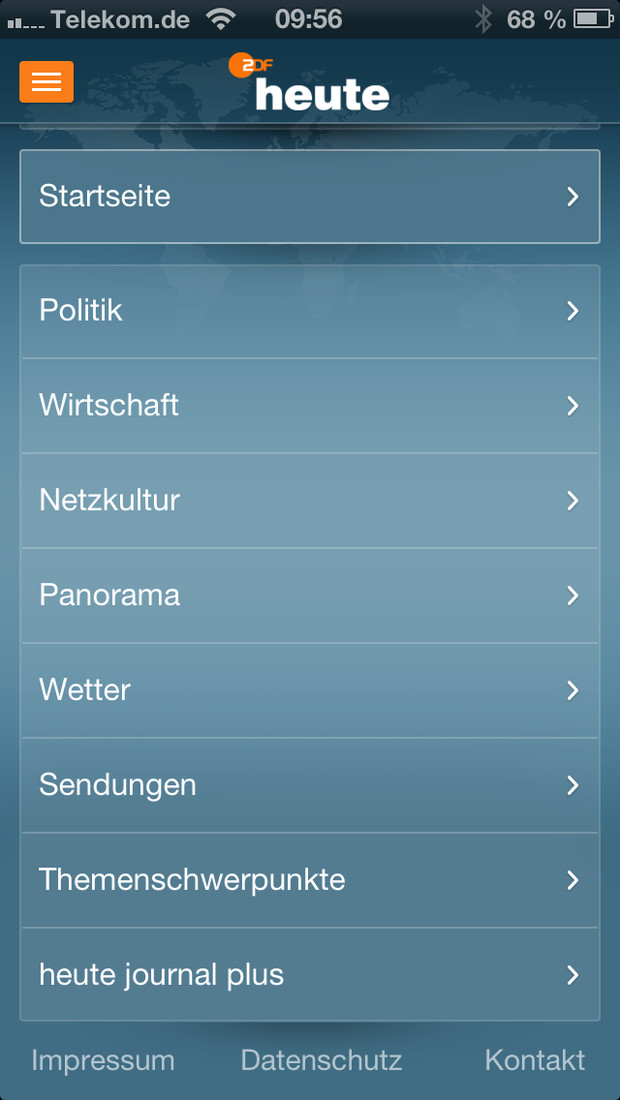
Task: Open the Kontakt link
Action: [534, 1061]
